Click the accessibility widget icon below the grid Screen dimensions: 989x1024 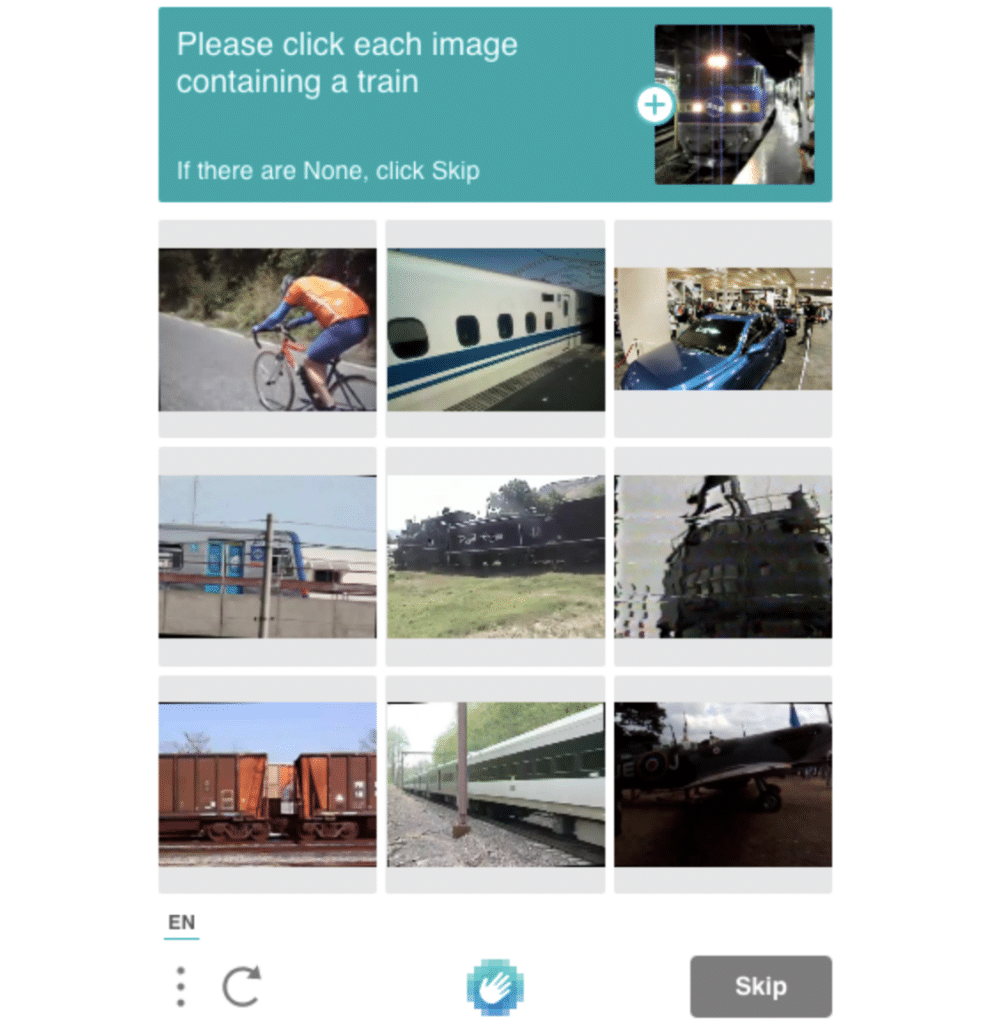pos(497,985)
